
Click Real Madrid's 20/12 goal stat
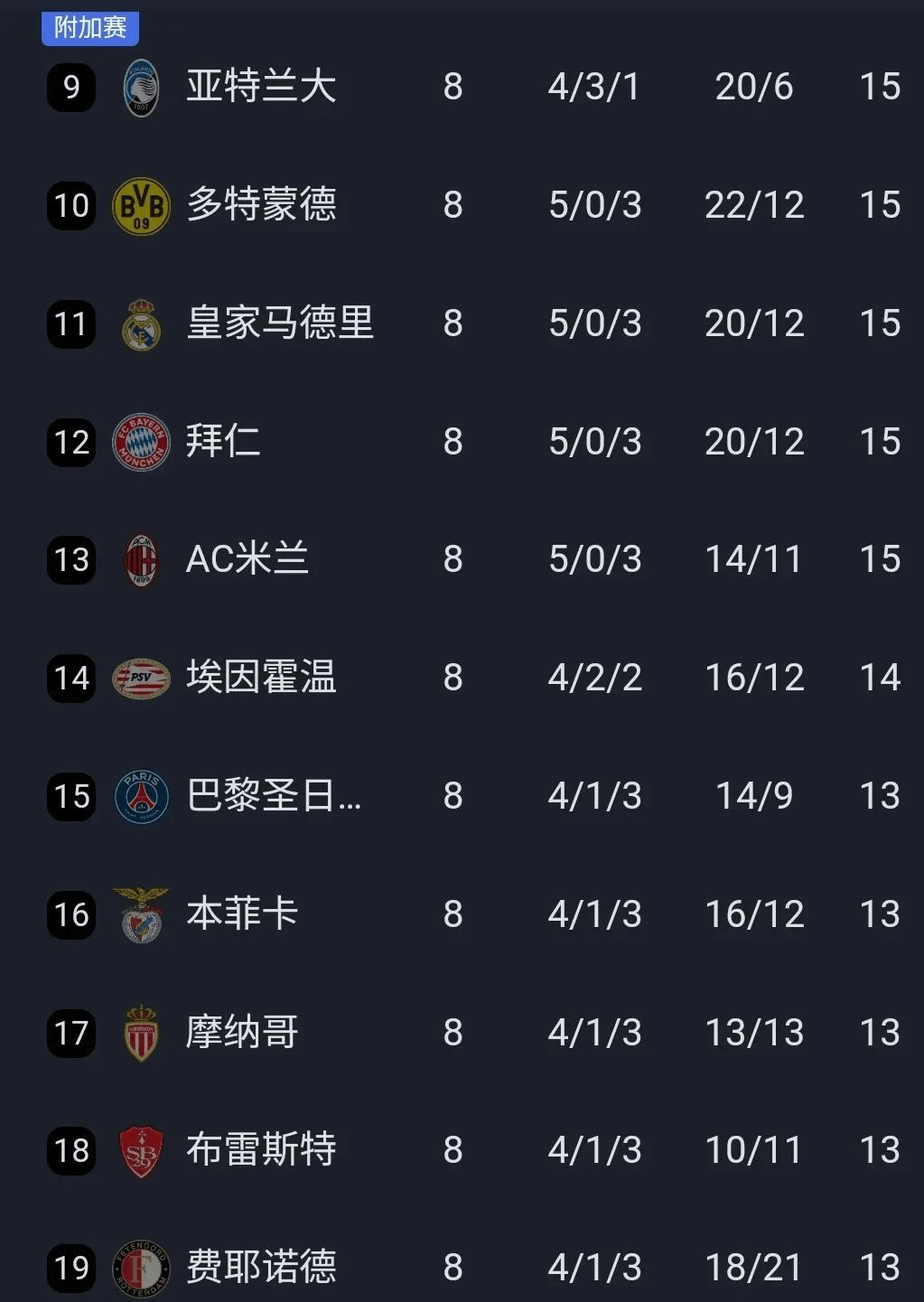(755, 323)
